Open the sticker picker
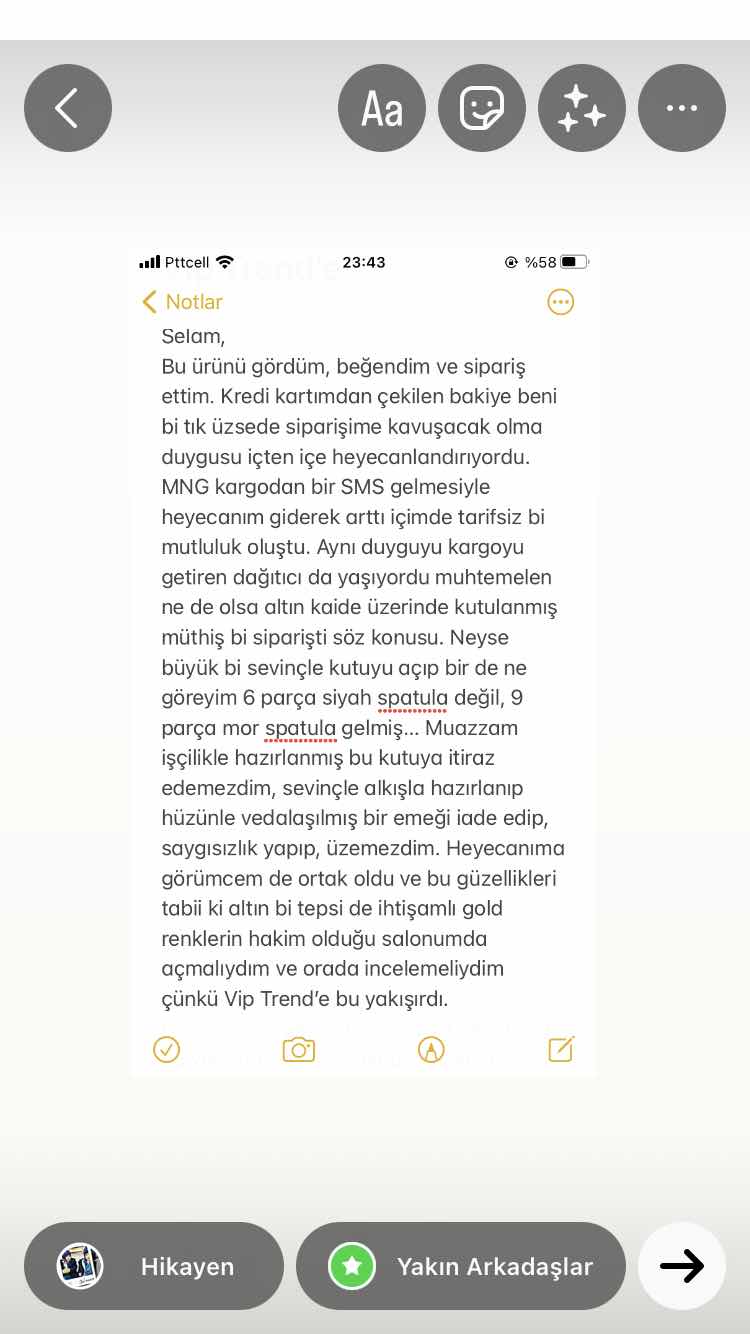This screenshot has height=1334, width=750. pos(482,108)
